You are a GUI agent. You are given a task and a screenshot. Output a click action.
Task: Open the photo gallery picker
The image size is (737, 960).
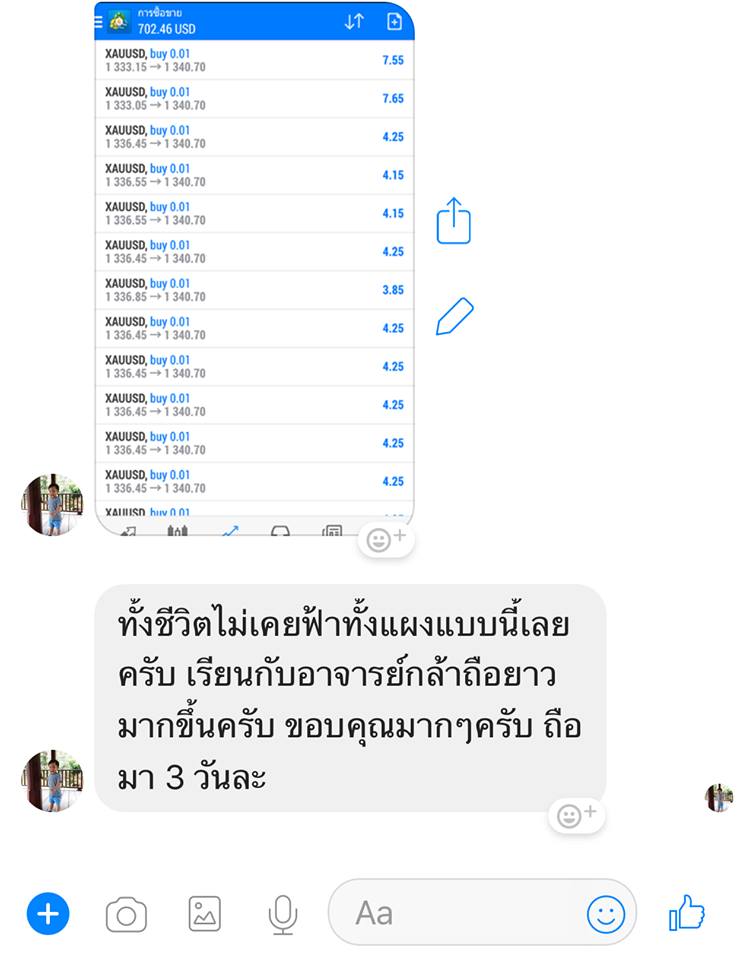pos(204,914)
